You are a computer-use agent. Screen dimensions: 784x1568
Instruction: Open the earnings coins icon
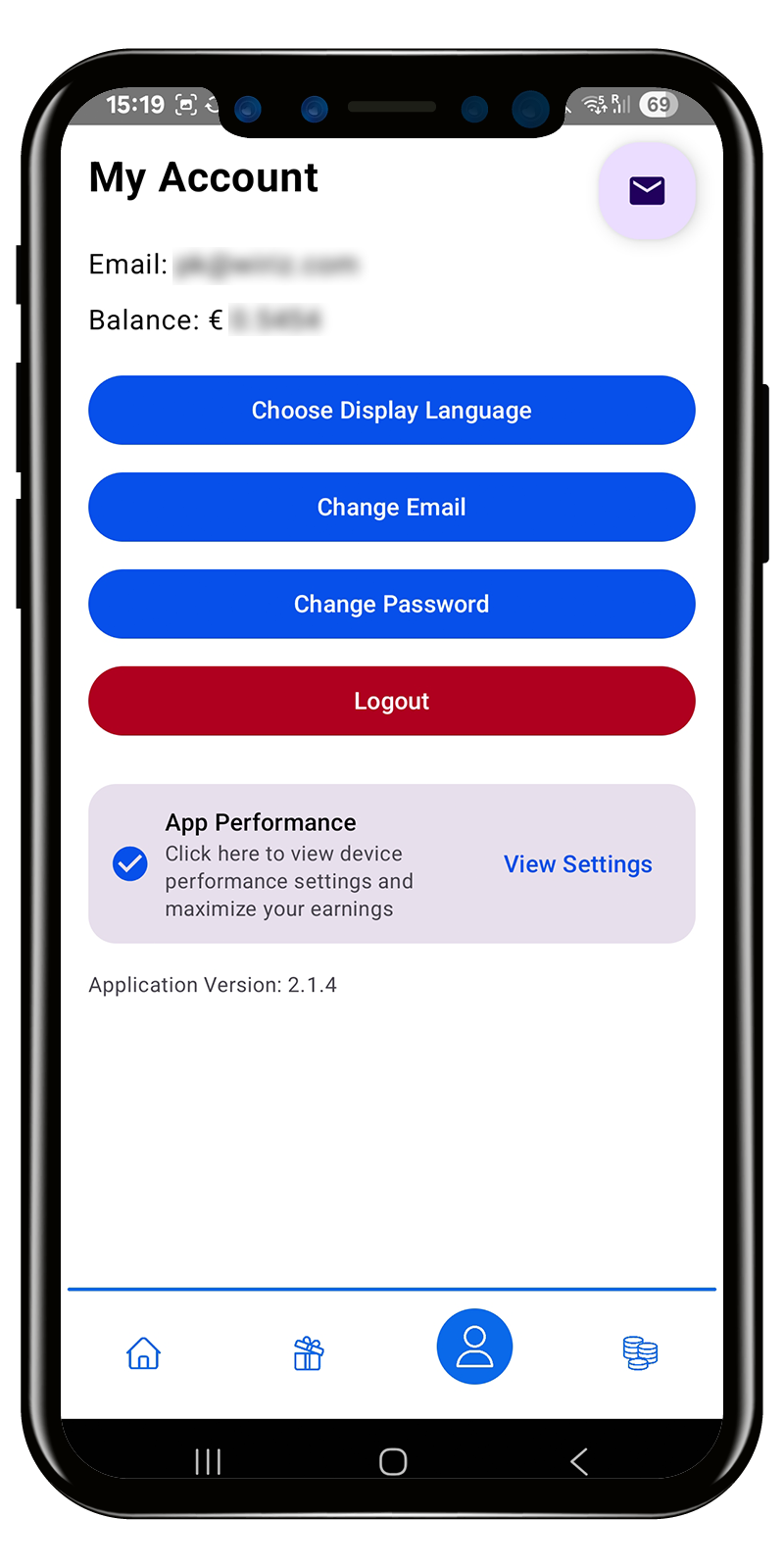click(639, 1352)
